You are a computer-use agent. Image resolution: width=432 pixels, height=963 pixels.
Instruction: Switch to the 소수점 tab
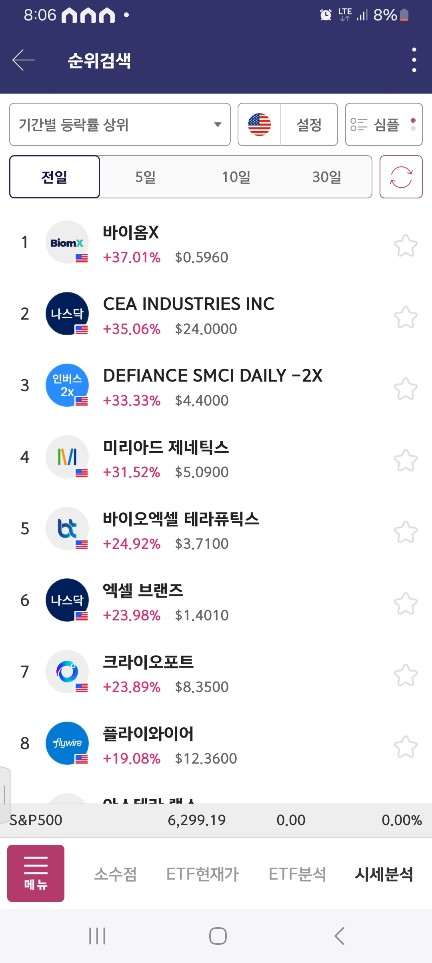(x=116, y=874)
